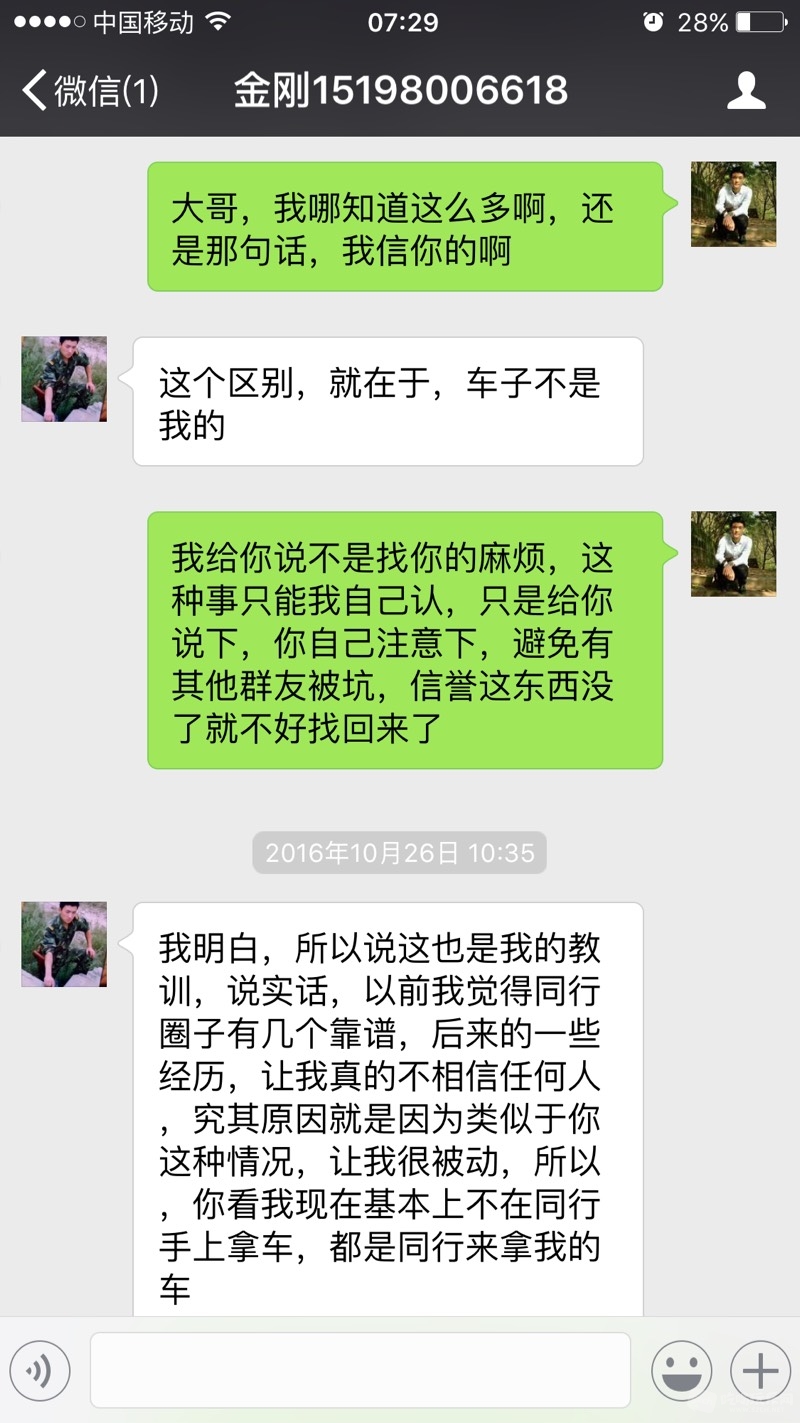Open my avatar beside 我给你说 message
The image size is (800, 1423).
[733, 554]
